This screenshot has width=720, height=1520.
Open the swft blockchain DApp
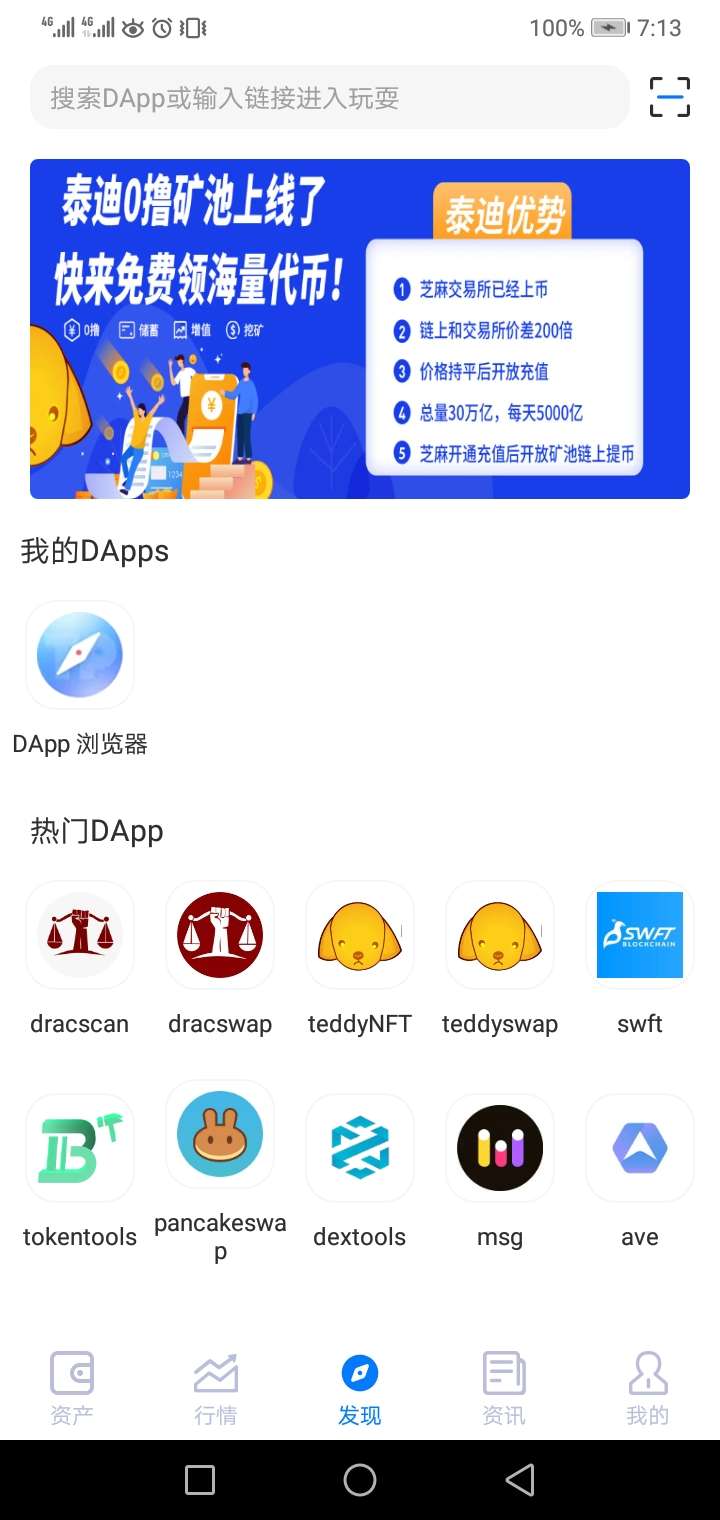pyautogui.click(x=640, y=935)
